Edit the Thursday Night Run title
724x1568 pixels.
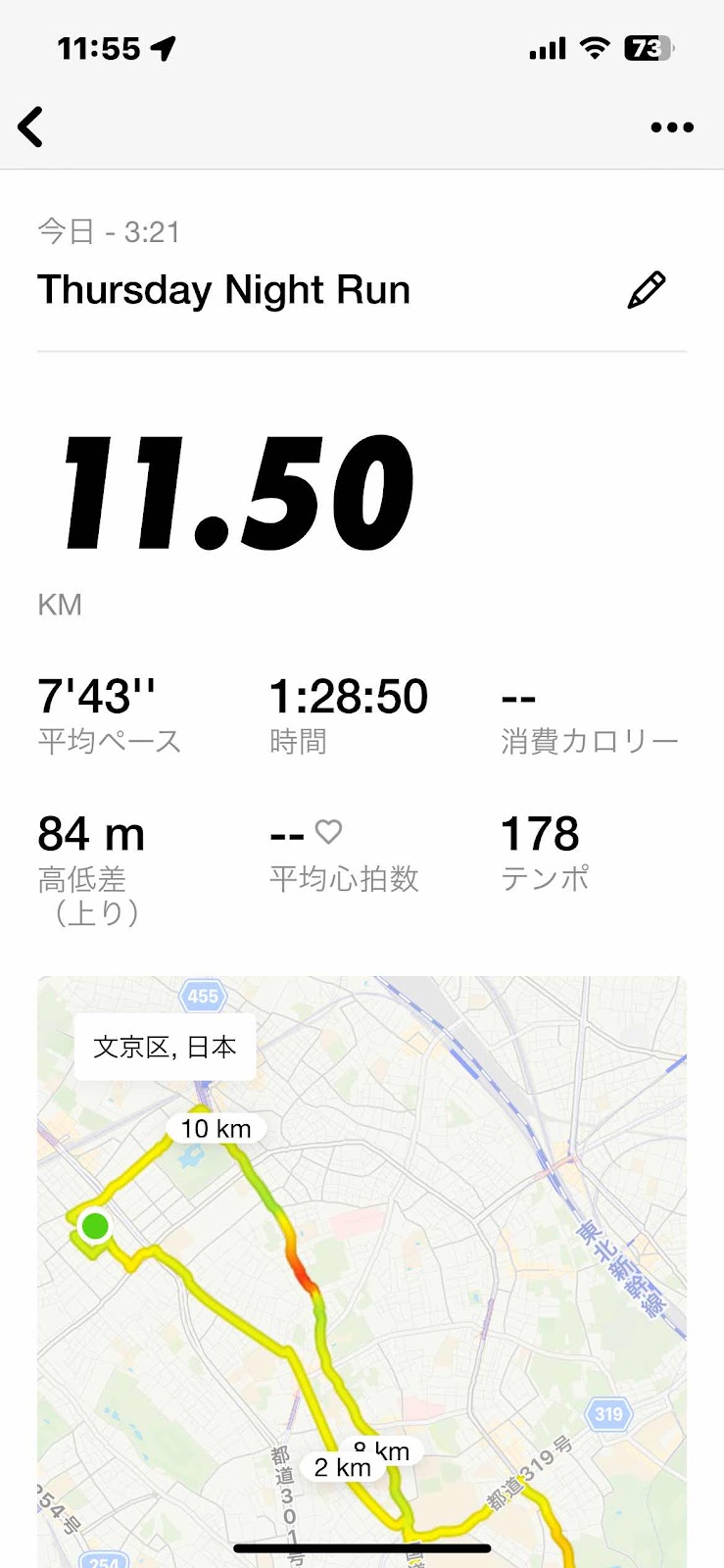(646, 291)
